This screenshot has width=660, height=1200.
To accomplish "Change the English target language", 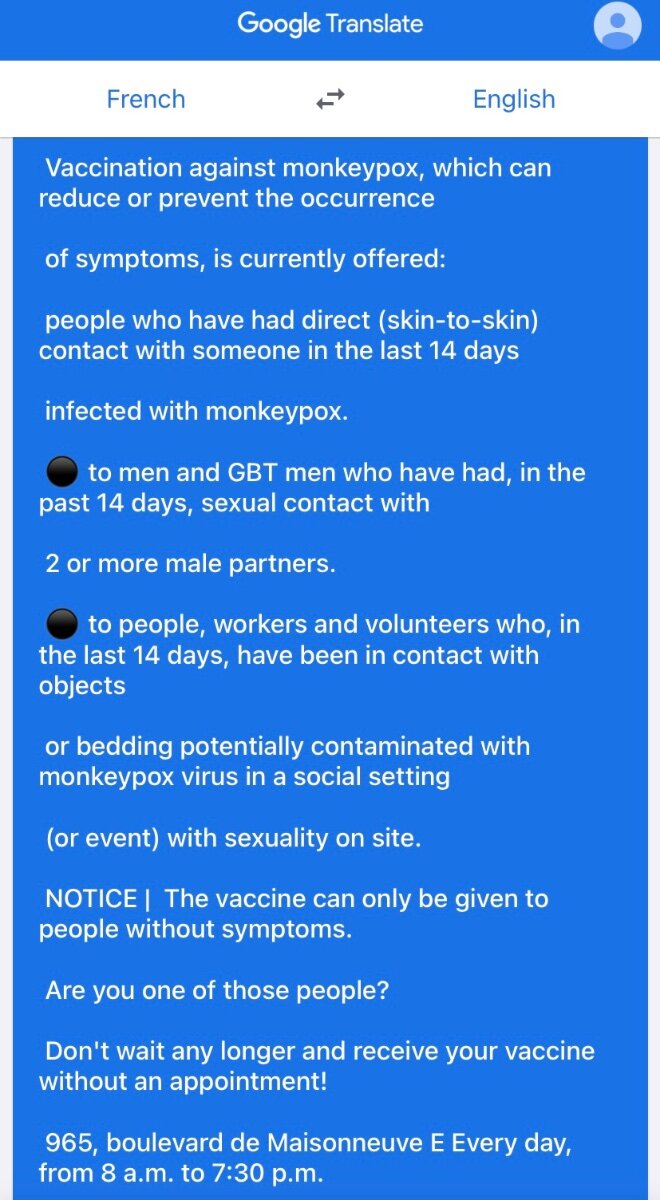I will (514, 99).
